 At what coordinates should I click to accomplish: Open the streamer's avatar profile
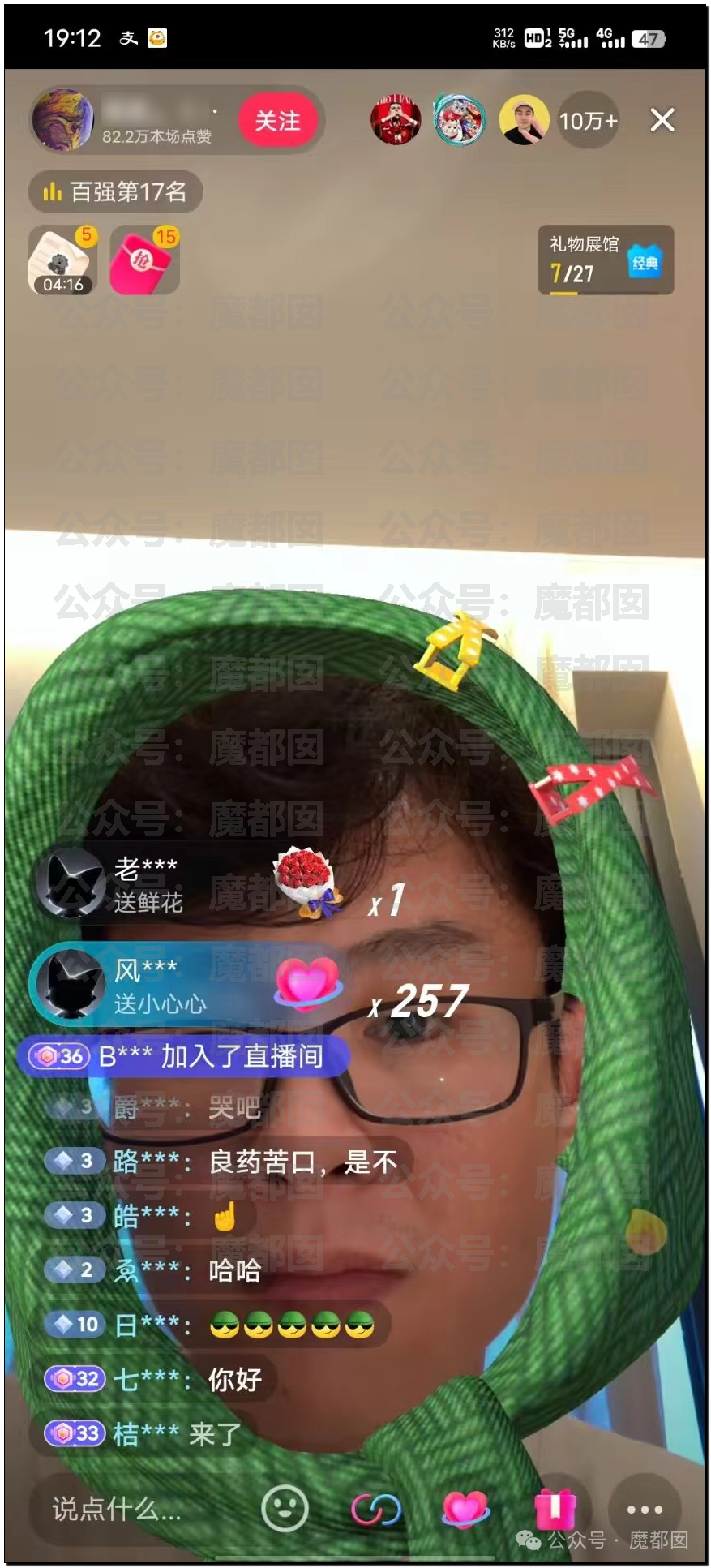tap(62, 120)
